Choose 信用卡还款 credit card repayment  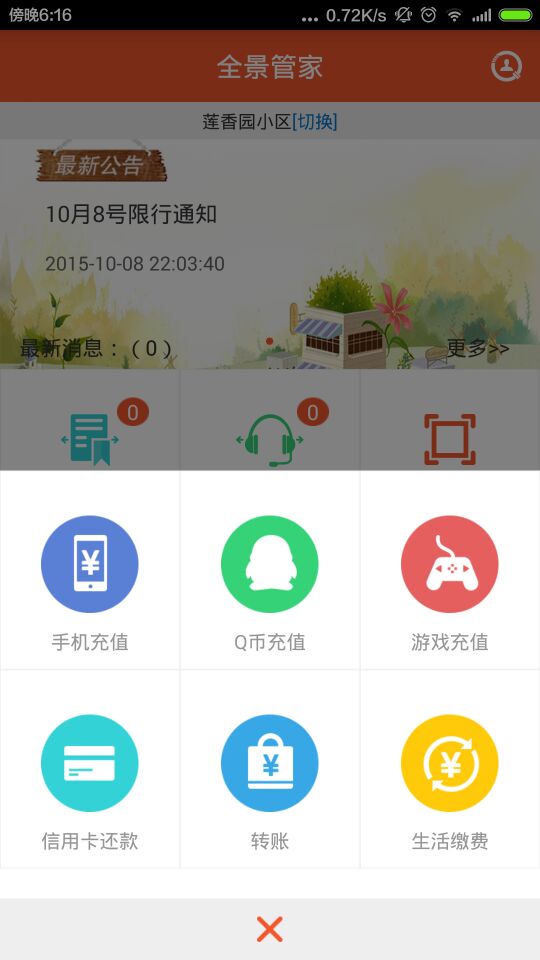pos(89,769)
